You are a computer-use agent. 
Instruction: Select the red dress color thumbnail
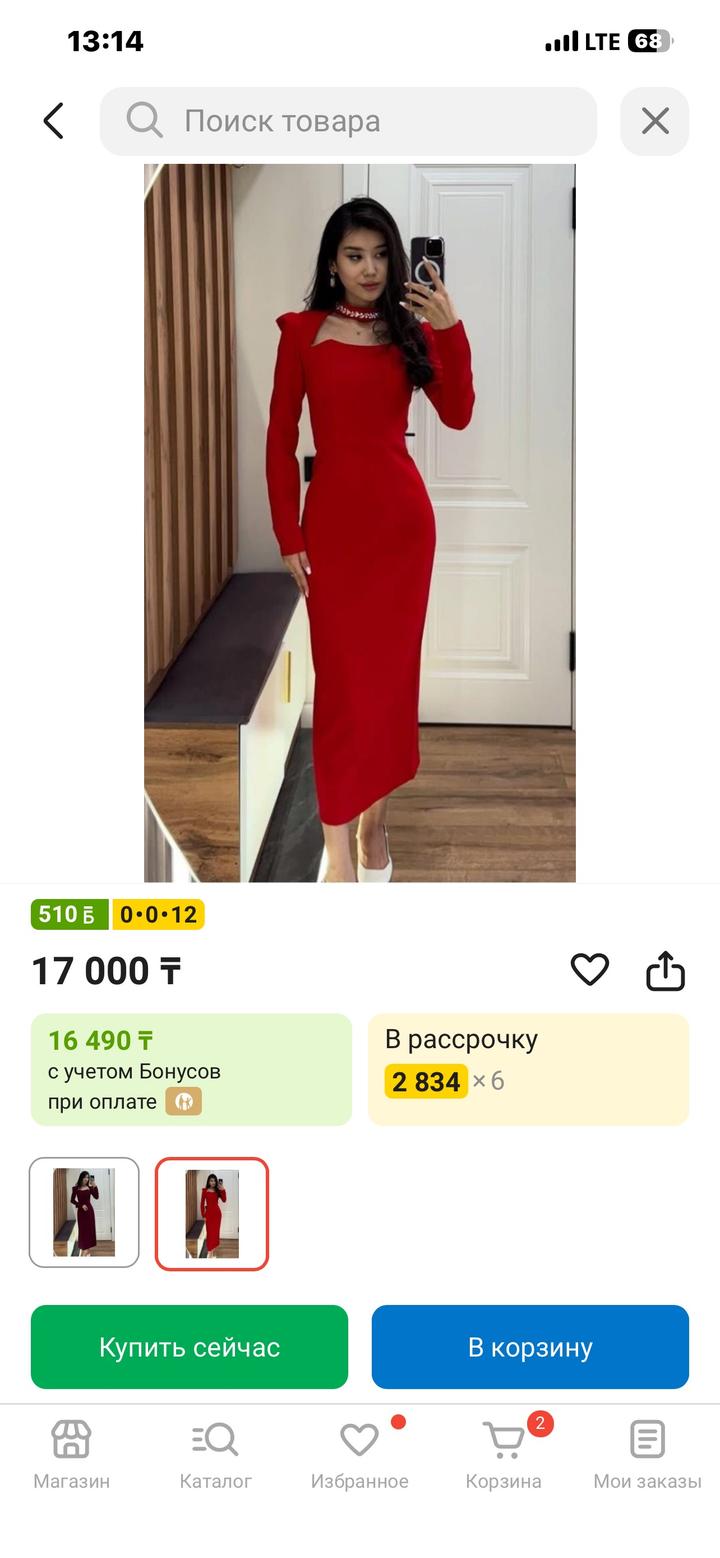point(212,1213)
